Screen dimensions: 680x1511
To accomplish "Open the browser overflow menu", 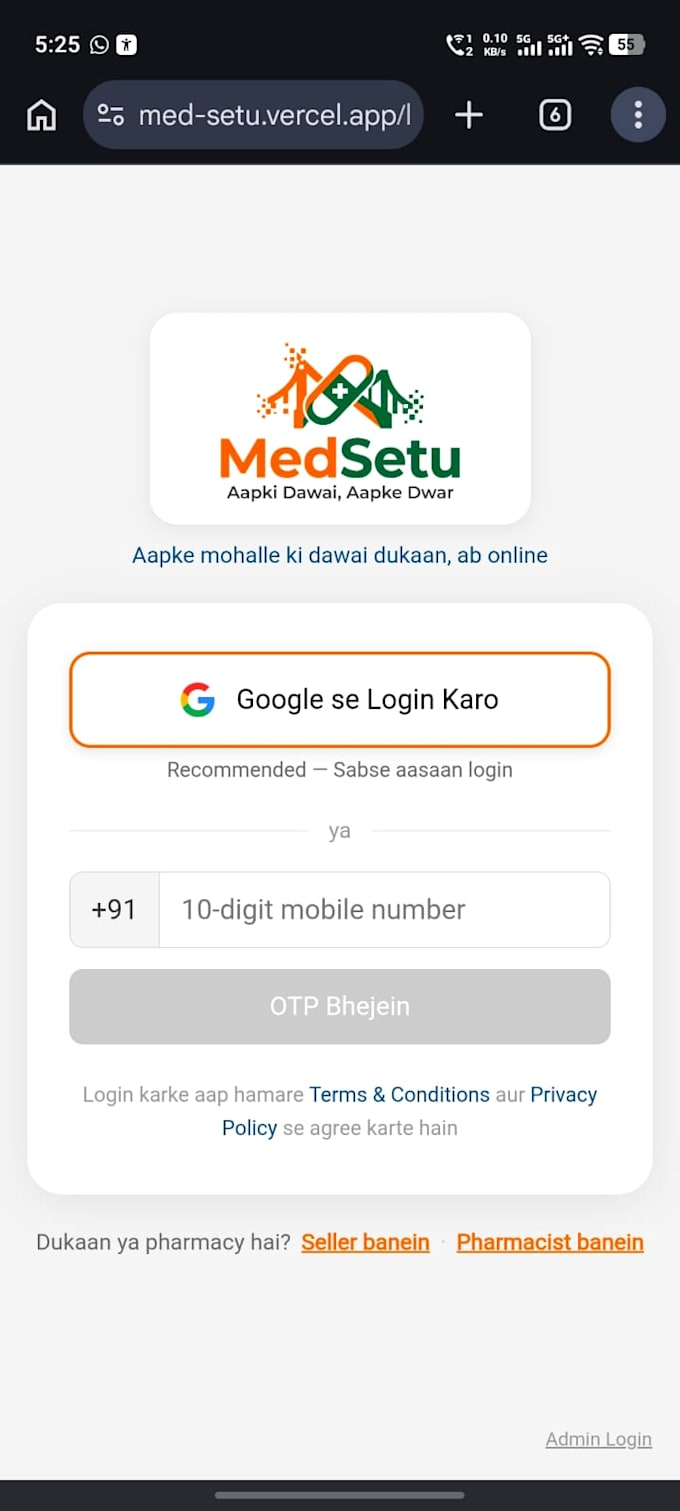I will point(638,115).
